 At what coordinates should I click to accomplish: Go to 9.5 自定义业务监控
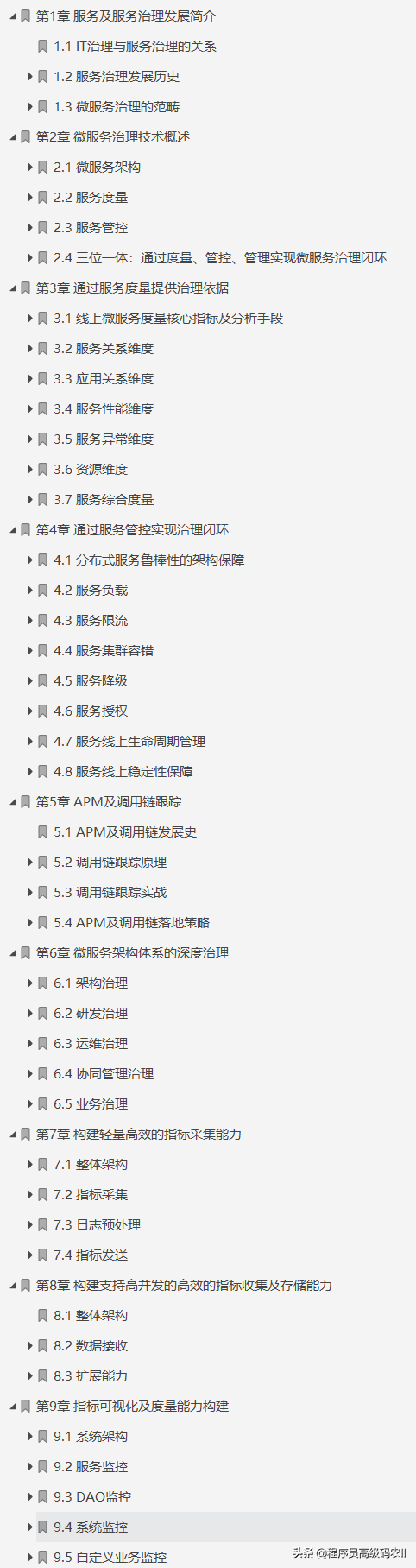coord(110,1558)
